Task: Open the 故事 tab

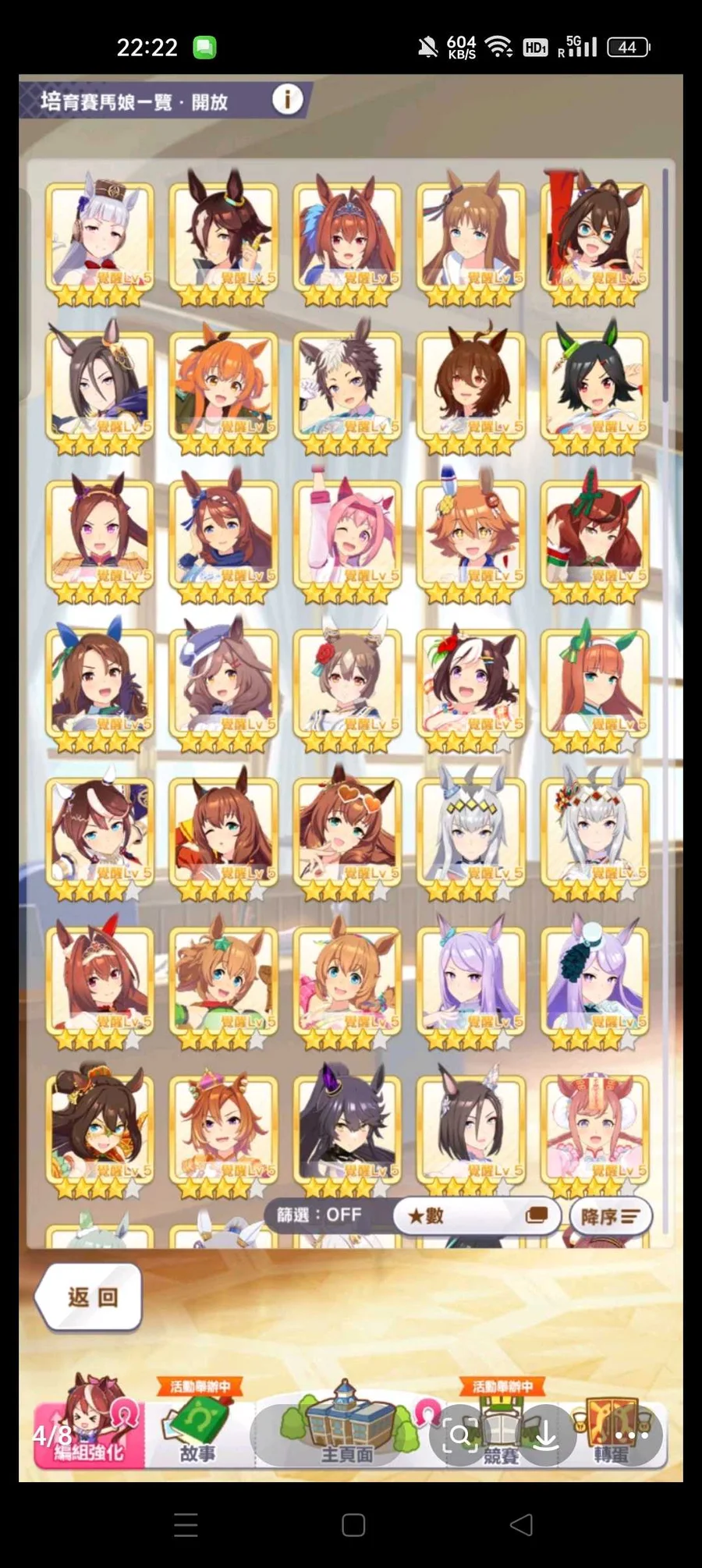Action: tap(198, 1428)
